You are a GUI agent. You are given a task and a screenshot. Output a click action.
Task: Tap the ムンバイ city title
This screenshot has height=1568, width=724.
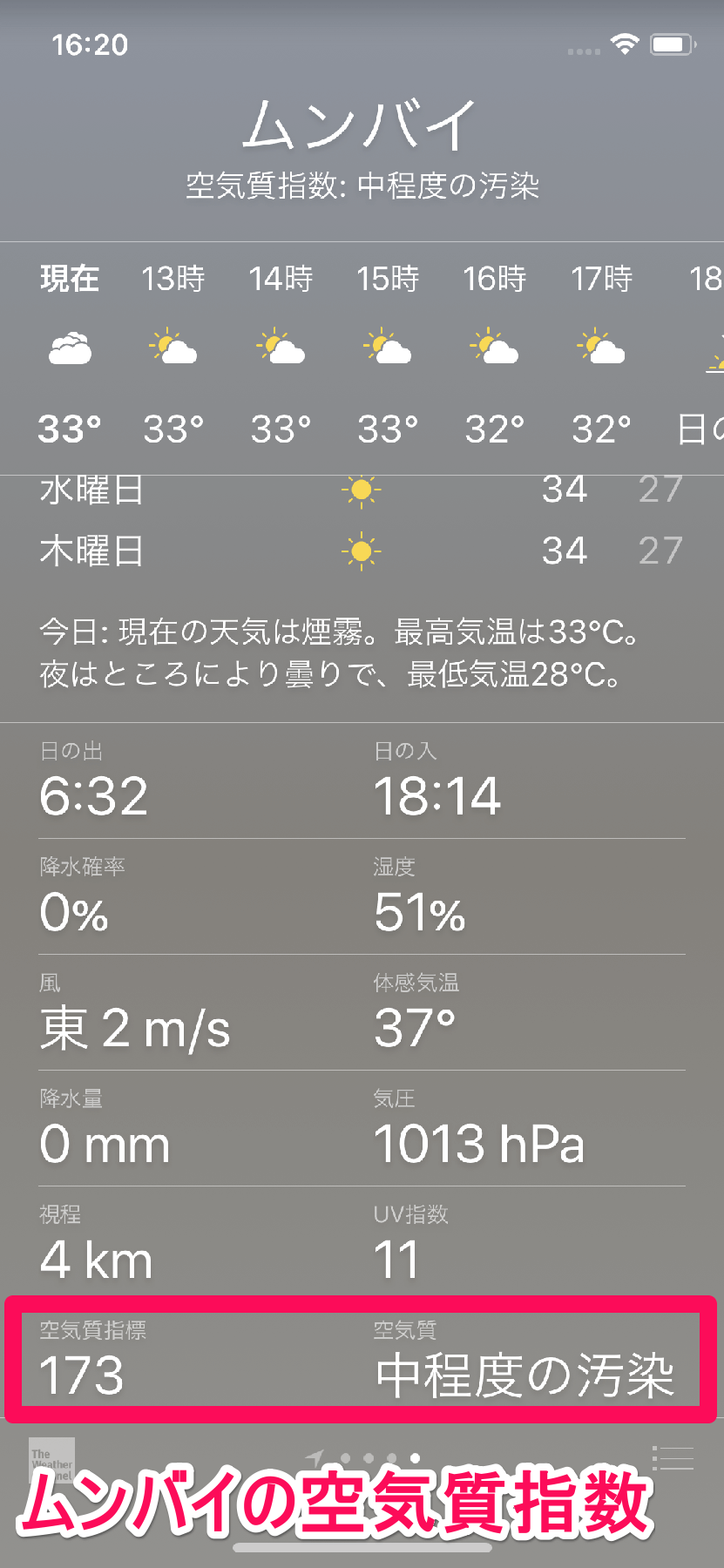pyautogui.click(x=361, y=125)
